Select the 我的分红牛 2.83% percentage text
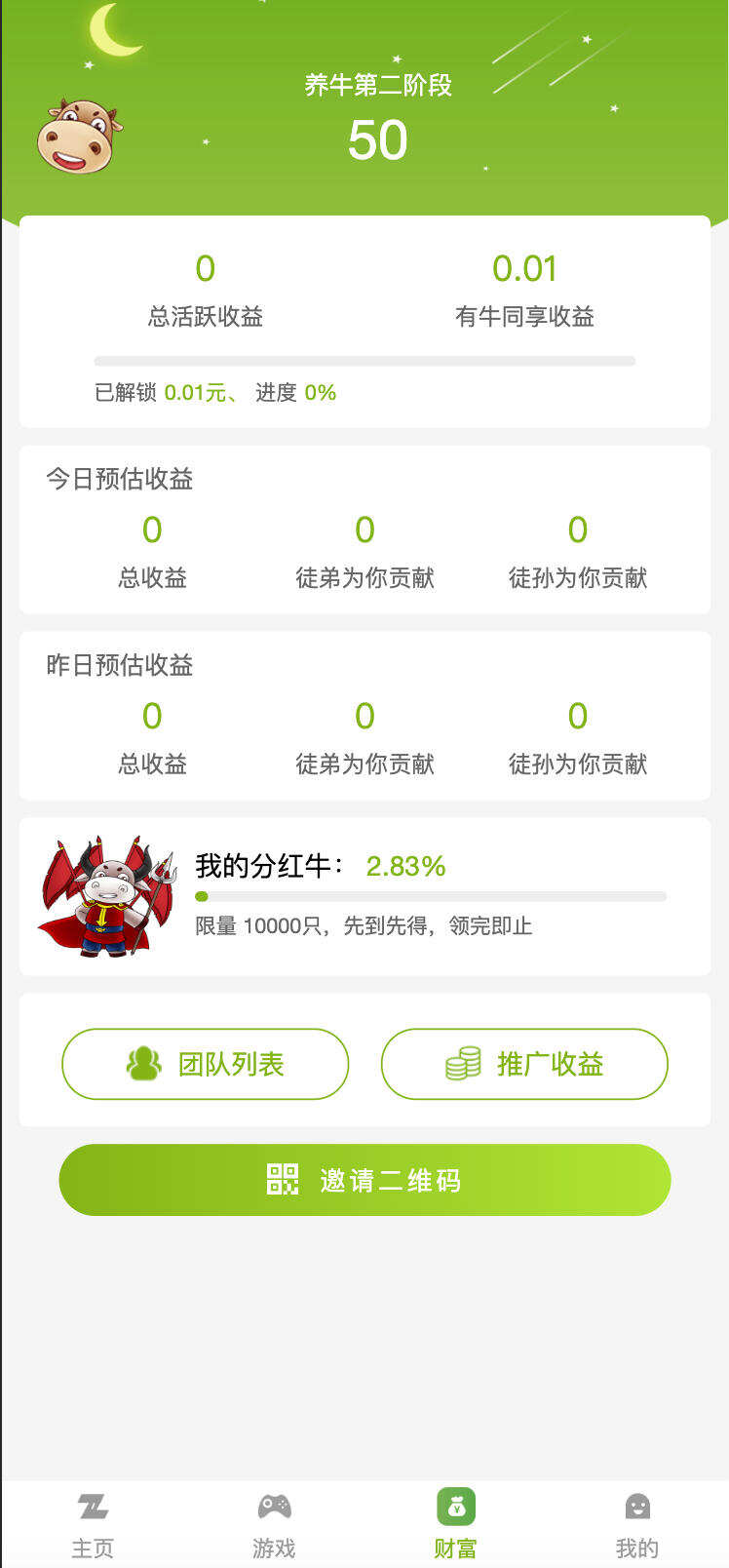Screen dimensions: 729x1568 (x=407, y=866)
